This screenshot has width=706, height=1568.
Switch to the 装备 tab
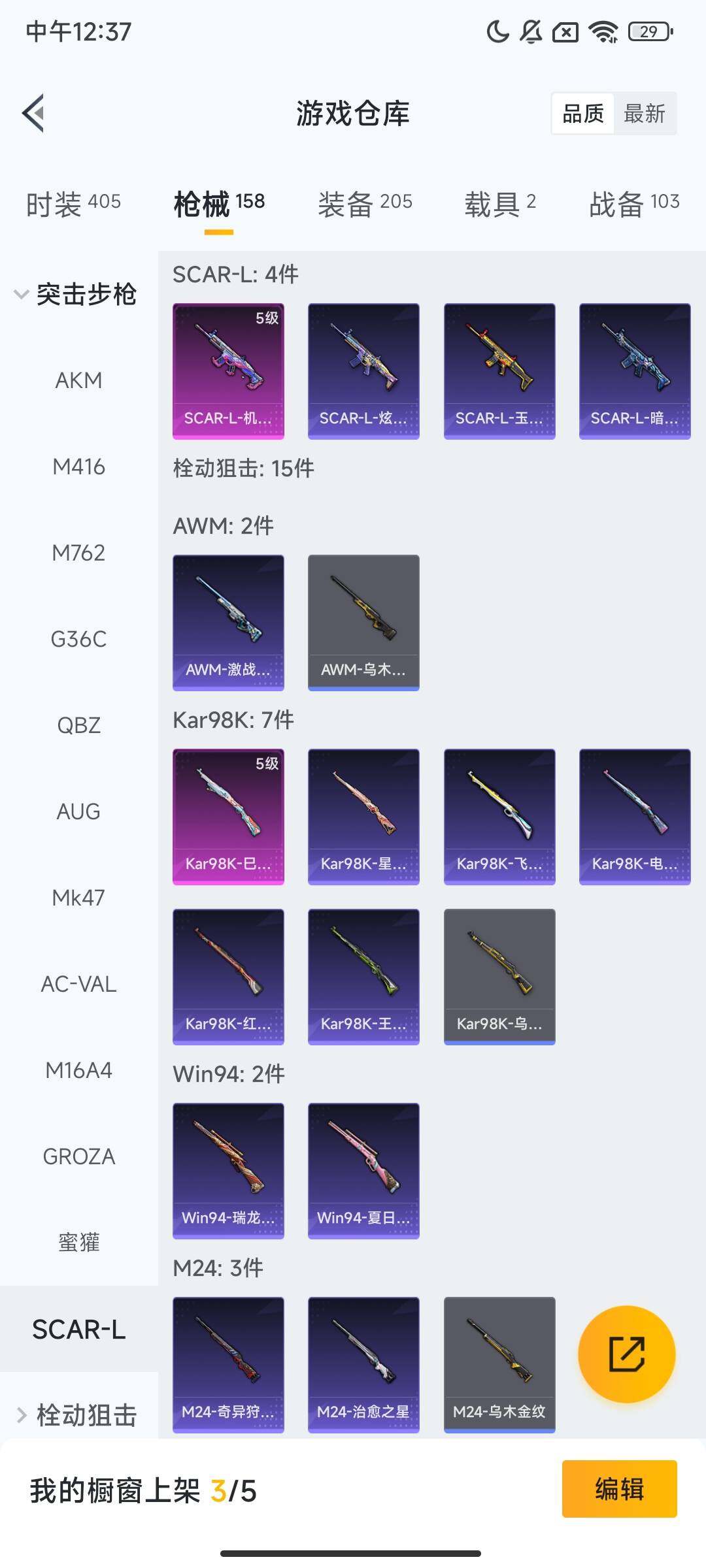tap(365, 203)
